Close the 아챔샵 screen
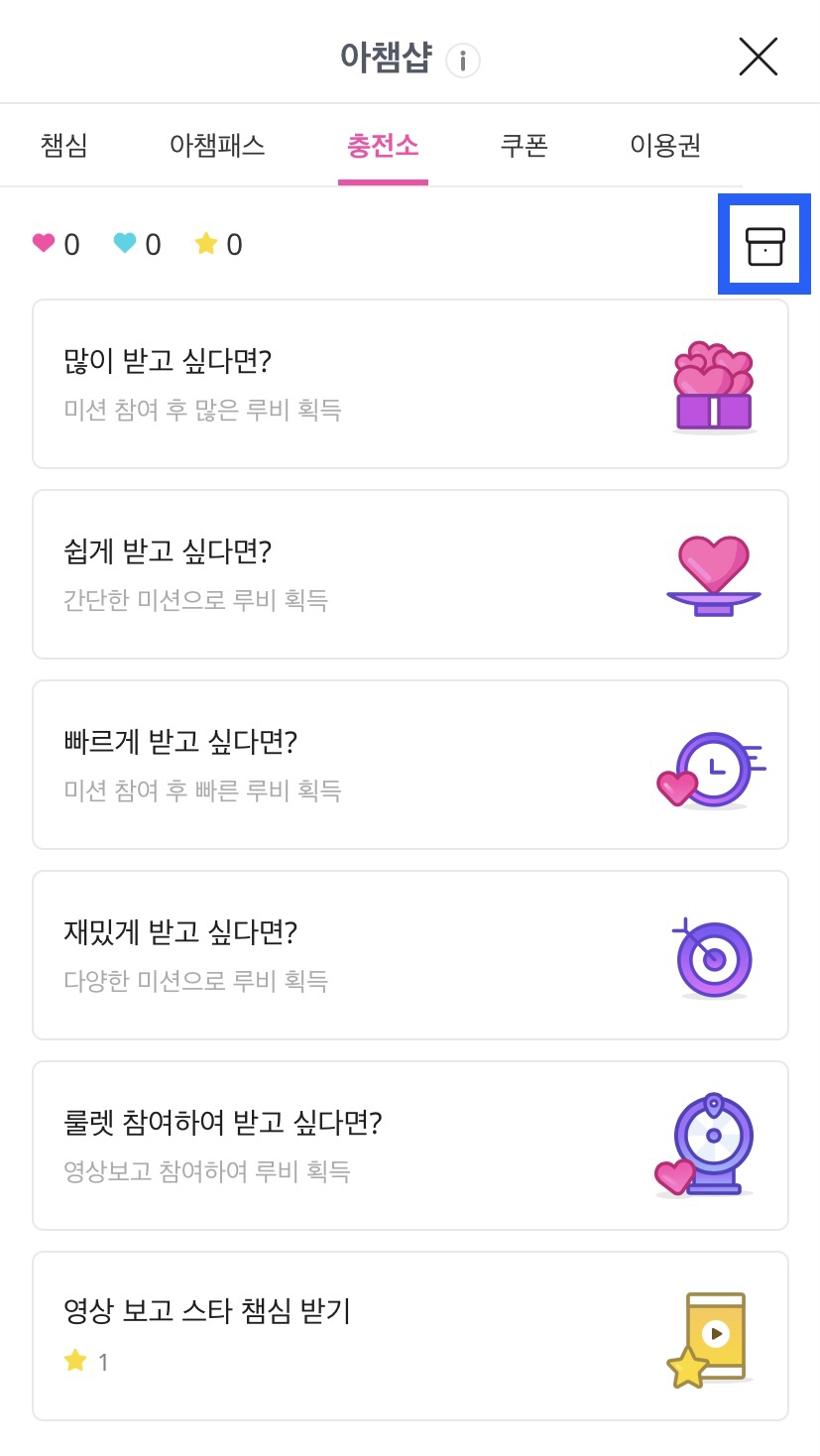This screenshot has width=820, height=1456. click(758, 58)
